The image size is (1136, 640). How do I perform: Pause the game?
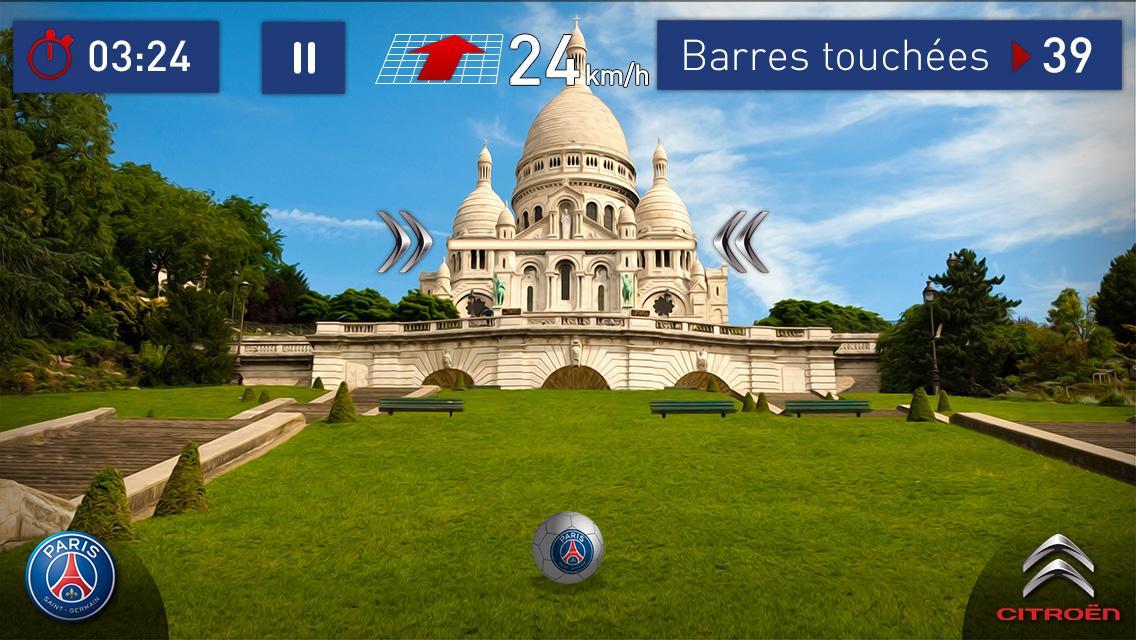(x=303, y=57)
